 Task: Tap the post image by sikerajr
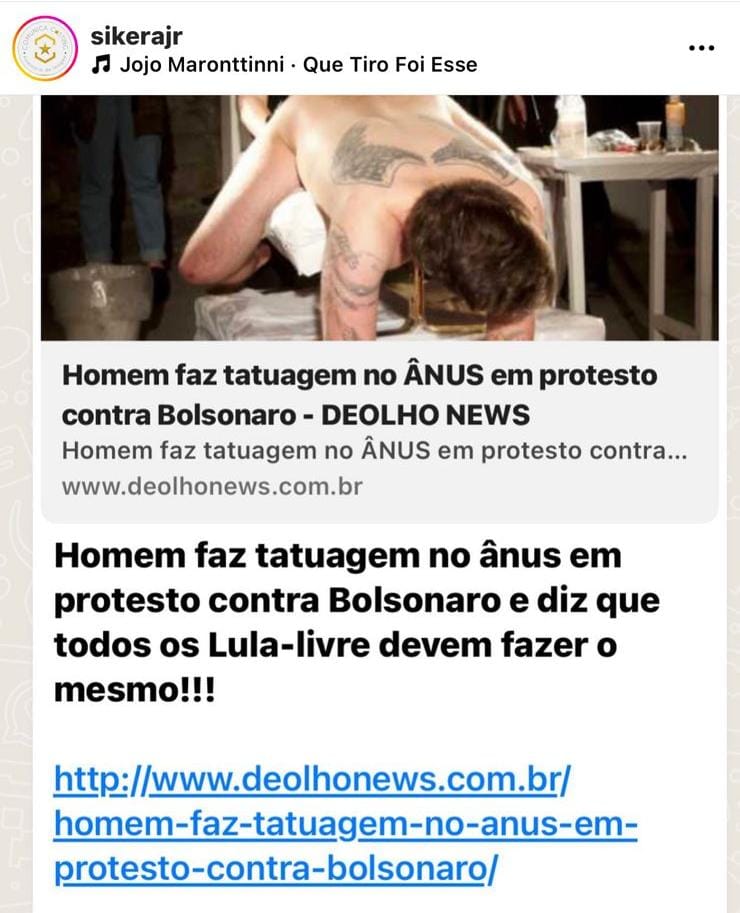[379, 500]
